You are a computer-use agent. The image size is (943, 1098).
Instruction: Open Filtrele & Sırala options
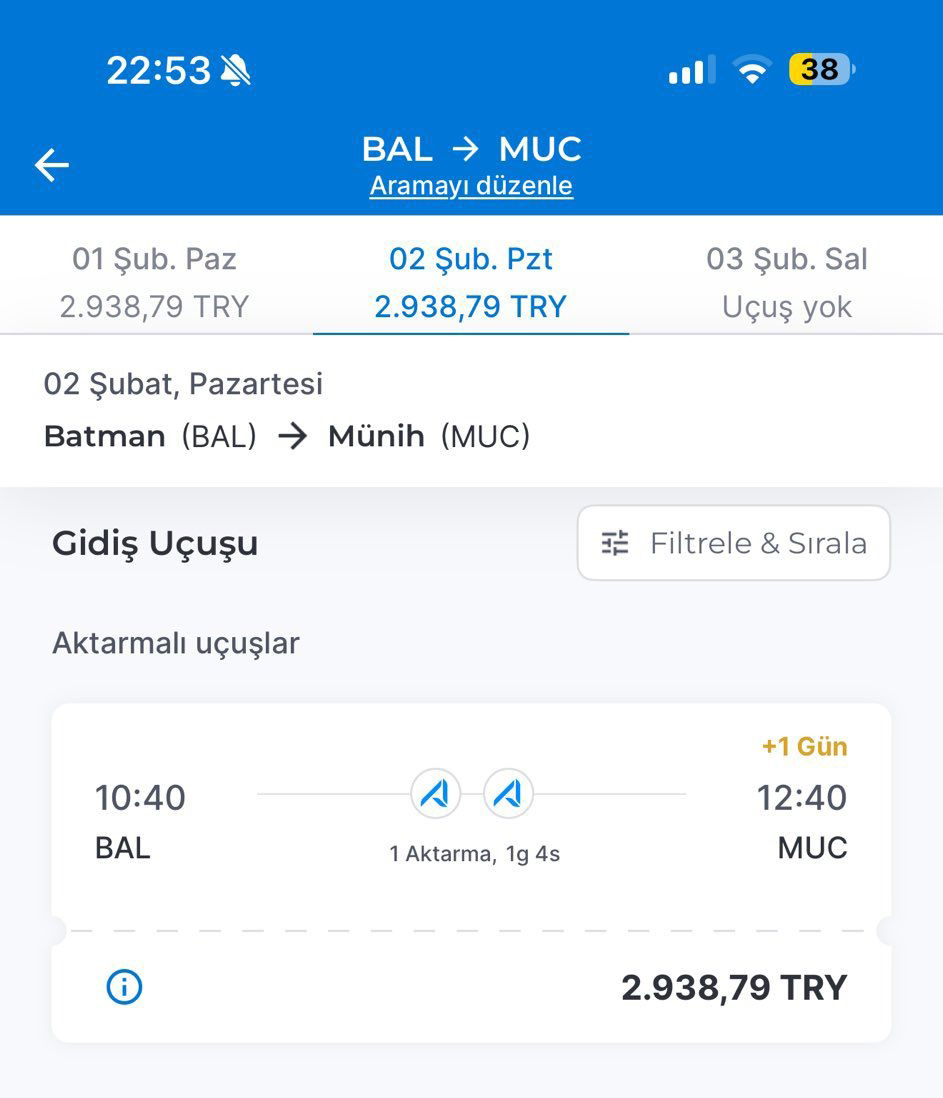[732, 543]
